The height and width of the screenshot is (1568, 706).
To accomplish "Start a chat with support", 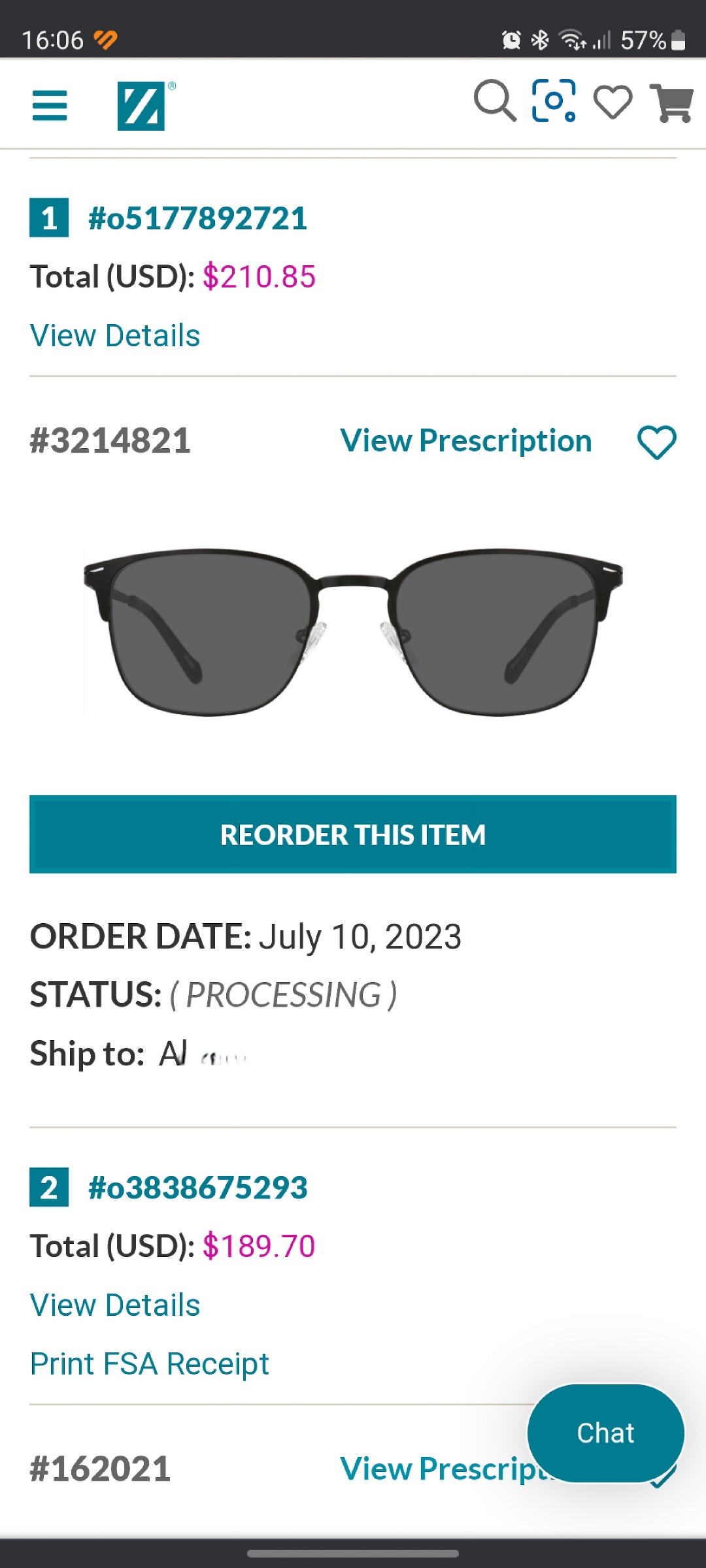I will click(605, 1433).
